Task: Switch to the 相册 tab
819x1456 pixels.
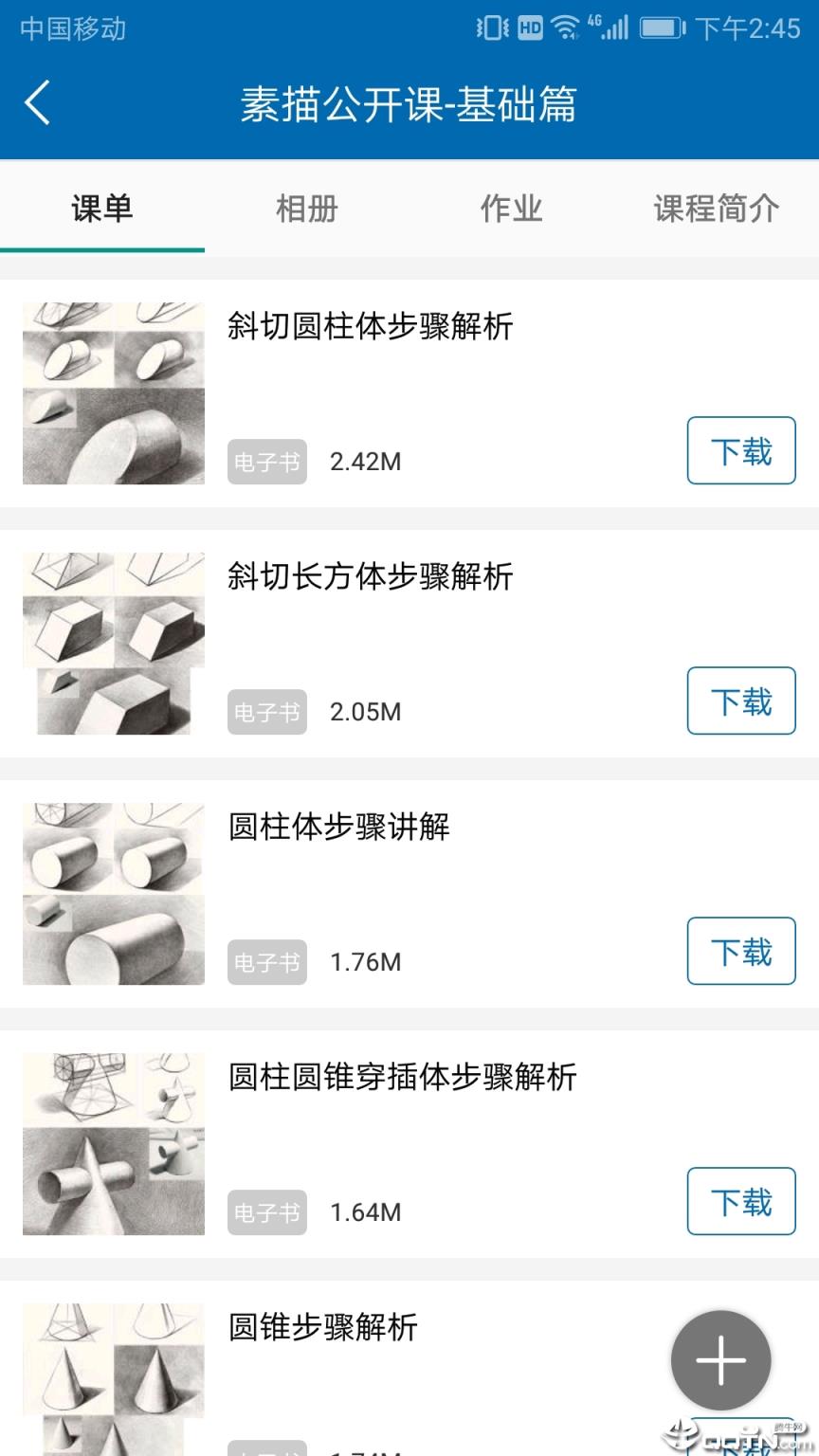Action: [x=305, y=209]
